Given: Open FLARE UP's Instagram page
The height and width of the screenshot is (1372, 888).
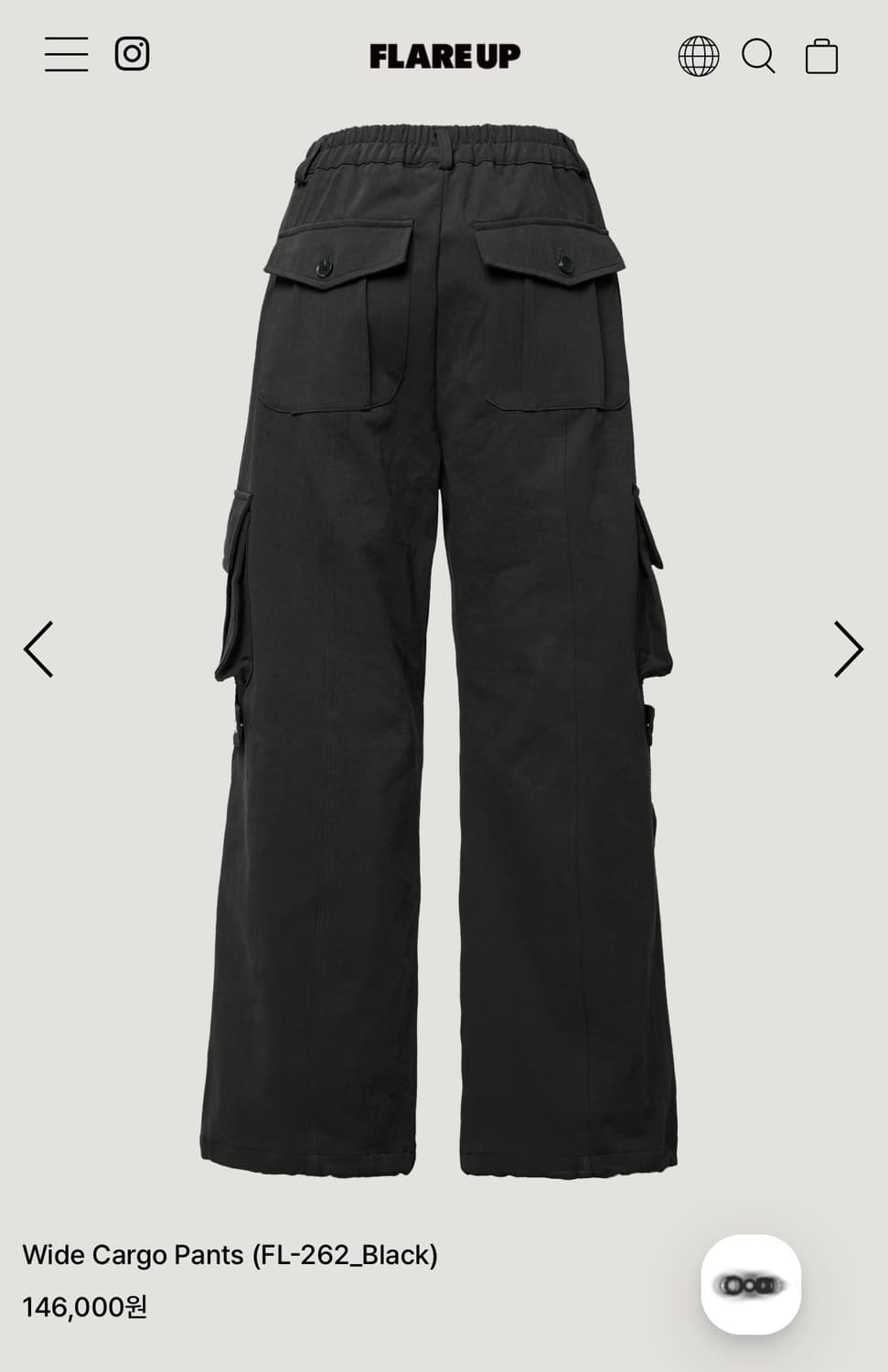Looking at the screenshot, I should click(x=132, y=55).
